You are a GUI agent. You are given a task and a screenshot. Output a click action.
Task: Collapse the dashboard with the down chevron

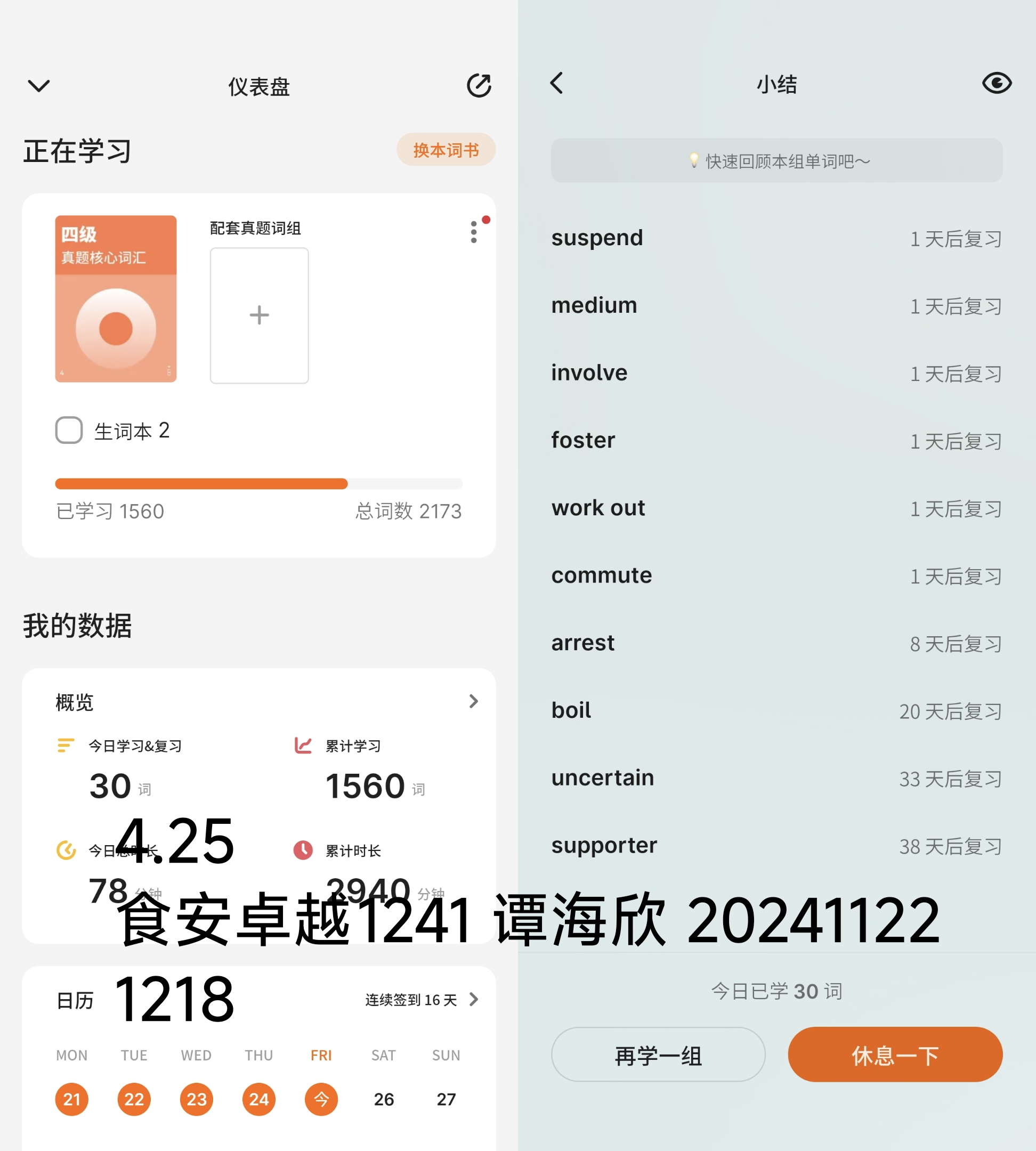pos(39,86)
